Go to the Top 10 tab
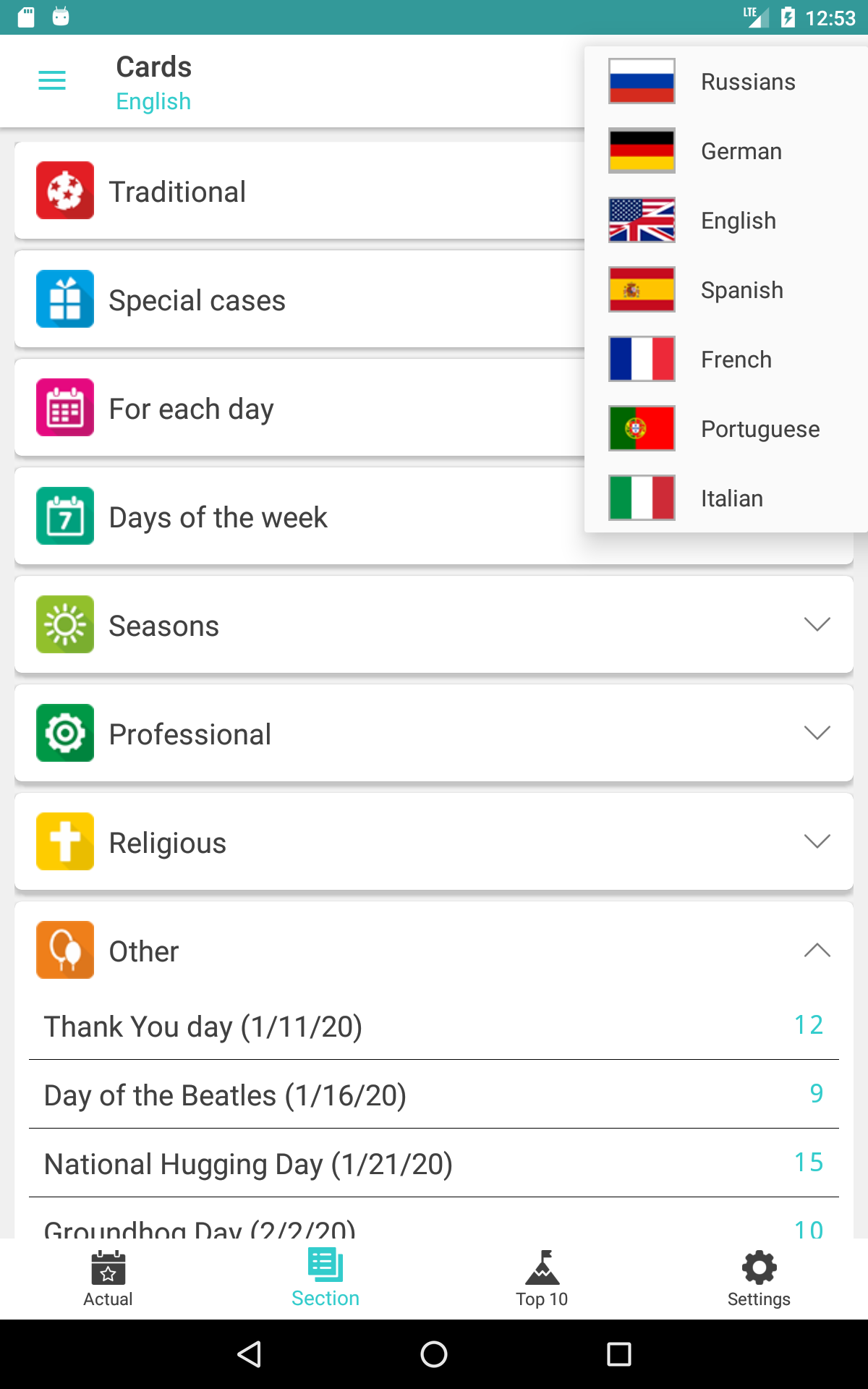Screen dimensions: 868x1389 542,1279
